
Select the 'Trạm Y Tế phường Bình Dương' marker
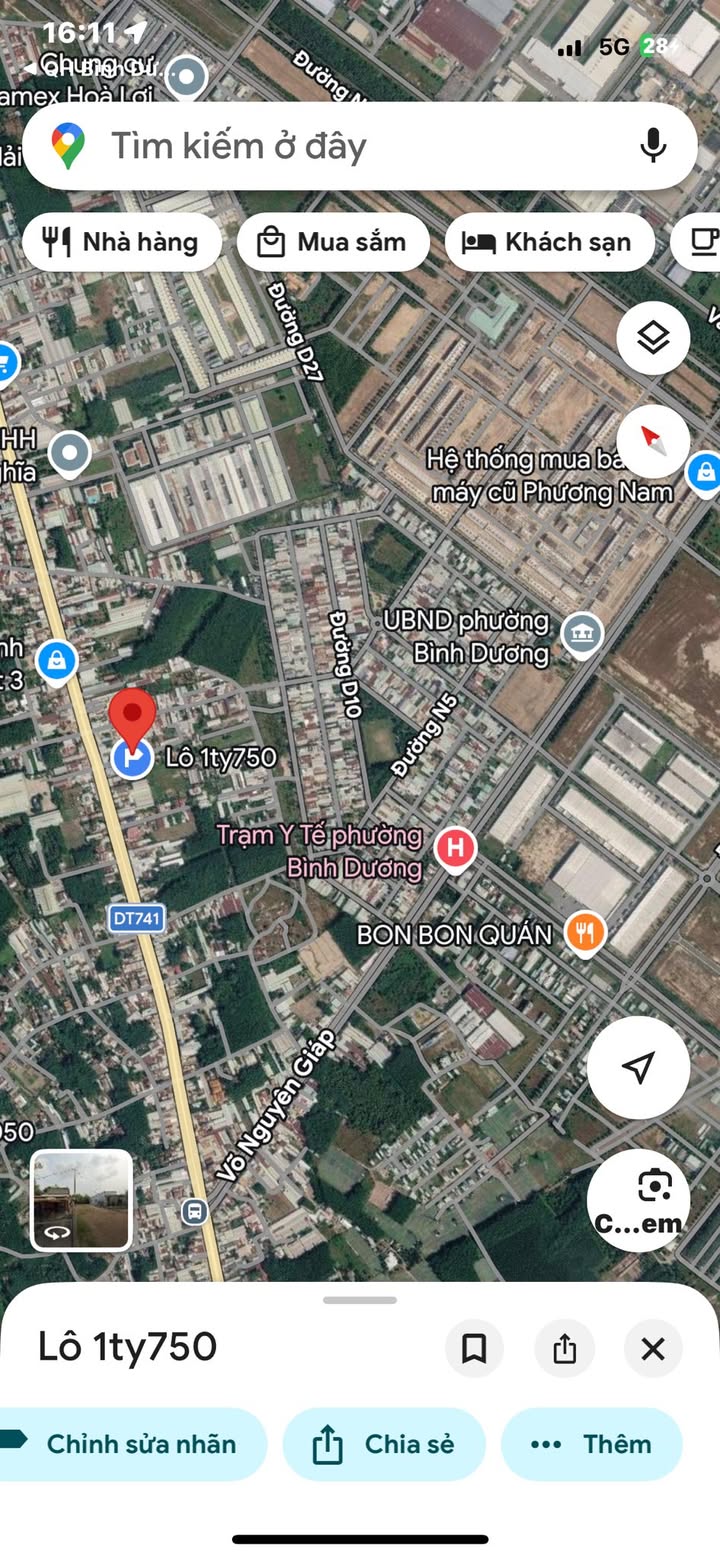click(x=455, y=849)
